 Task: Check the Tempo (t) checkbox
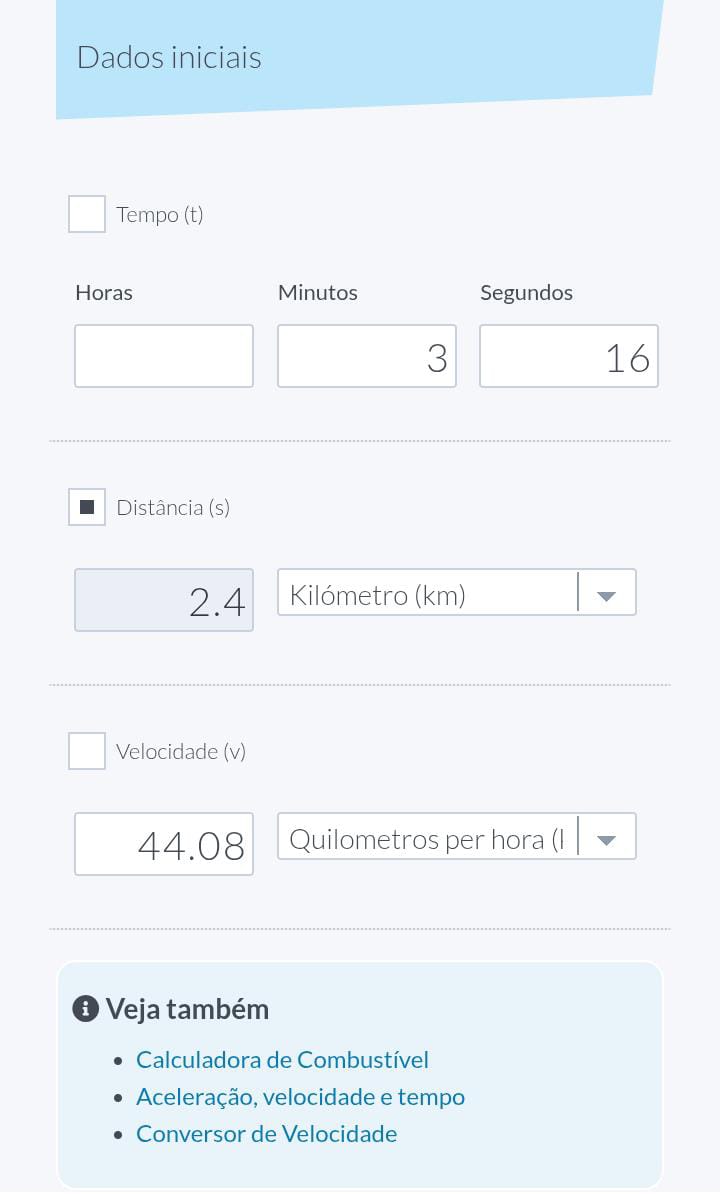coord(87,214)
